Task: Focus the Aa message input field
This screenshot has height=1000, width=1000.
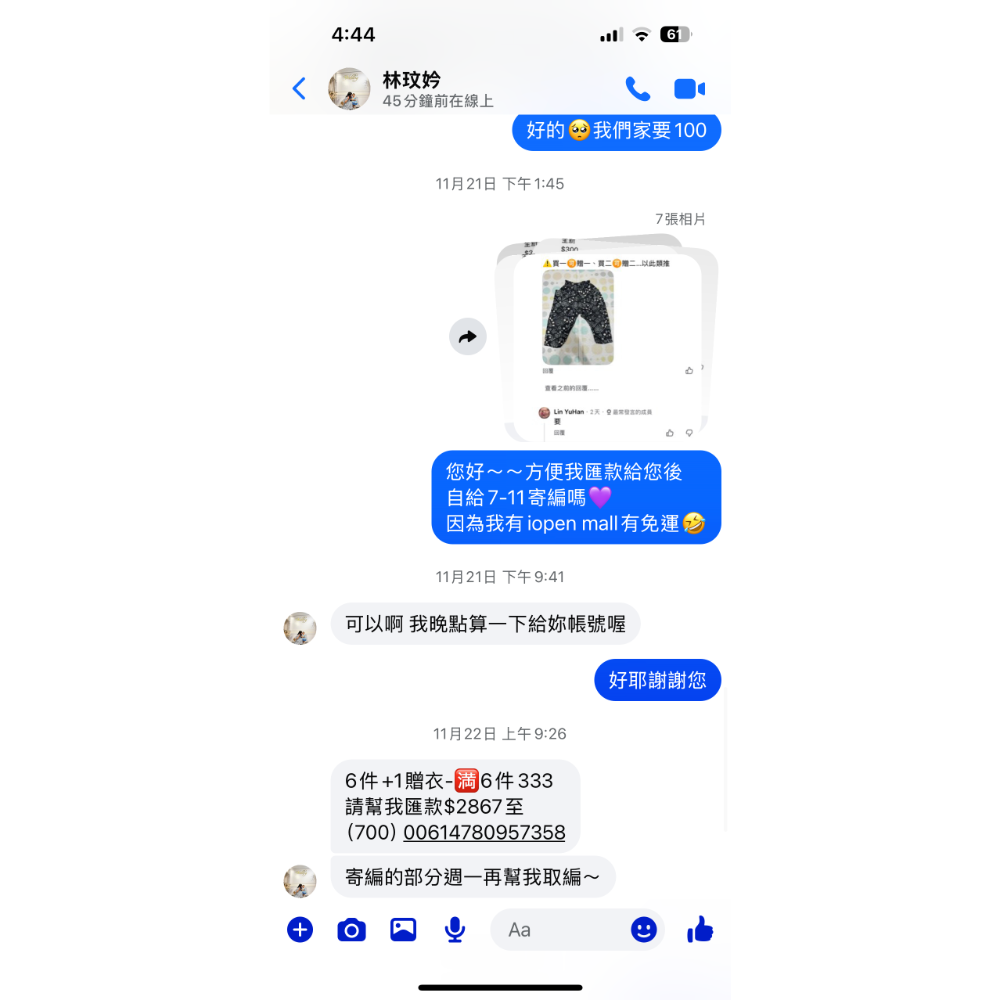Action: click(560, 930)
